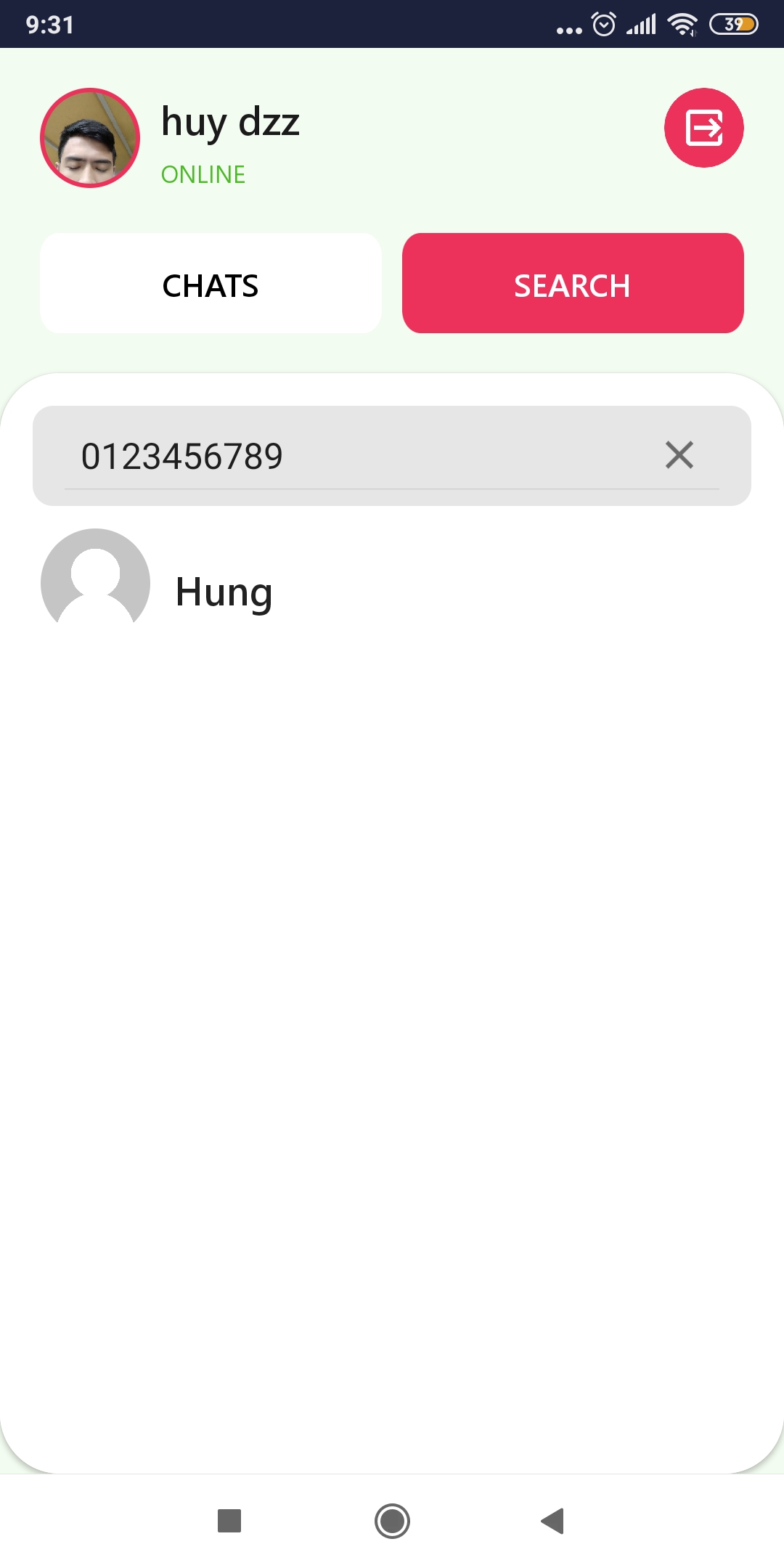Tap the logout icon at top right

pyautogui.click(x=703, y=128)
